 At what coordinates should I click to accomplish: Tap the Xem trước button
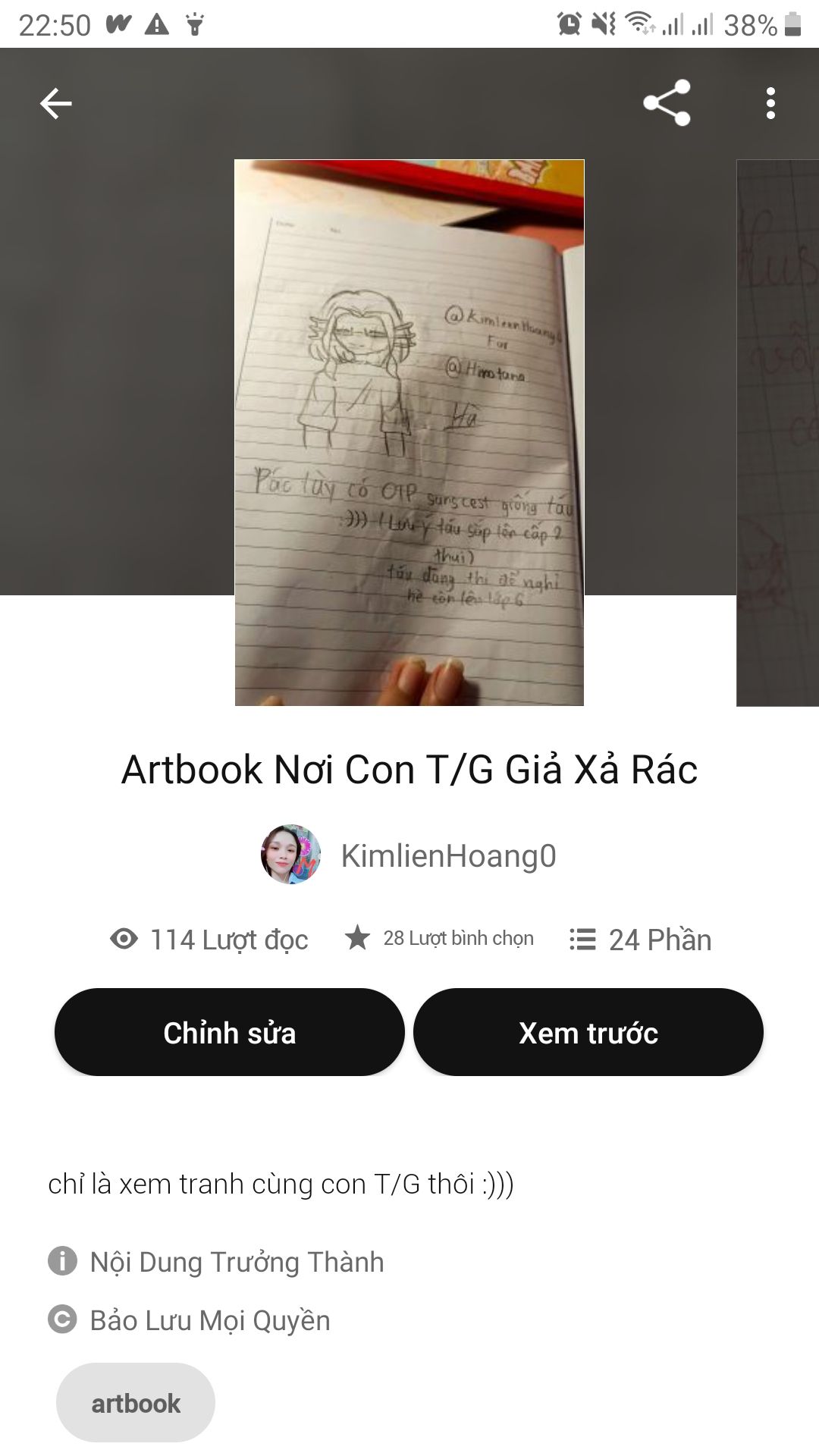click(588, 1032)
